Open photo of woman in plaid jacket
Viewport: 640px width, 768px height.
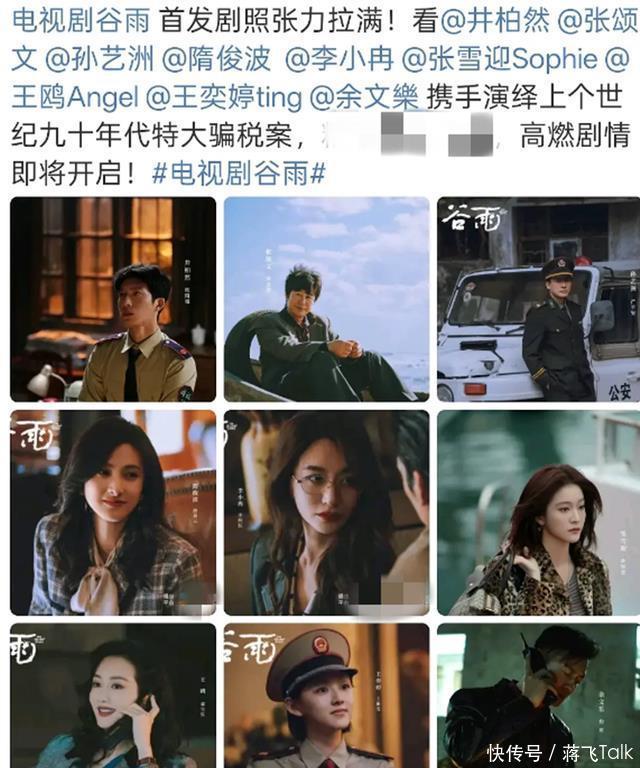[113, 512]
